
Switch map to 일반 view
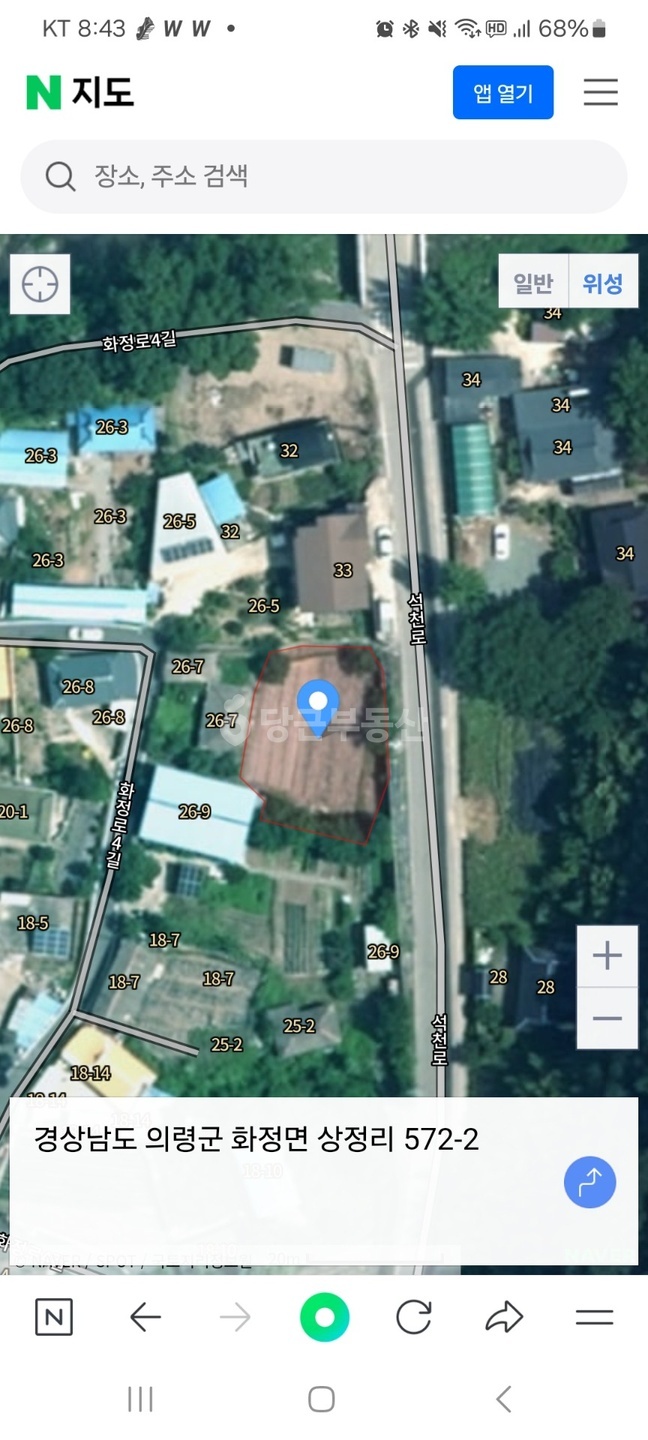pyautogui.click(x=533, y=283)
